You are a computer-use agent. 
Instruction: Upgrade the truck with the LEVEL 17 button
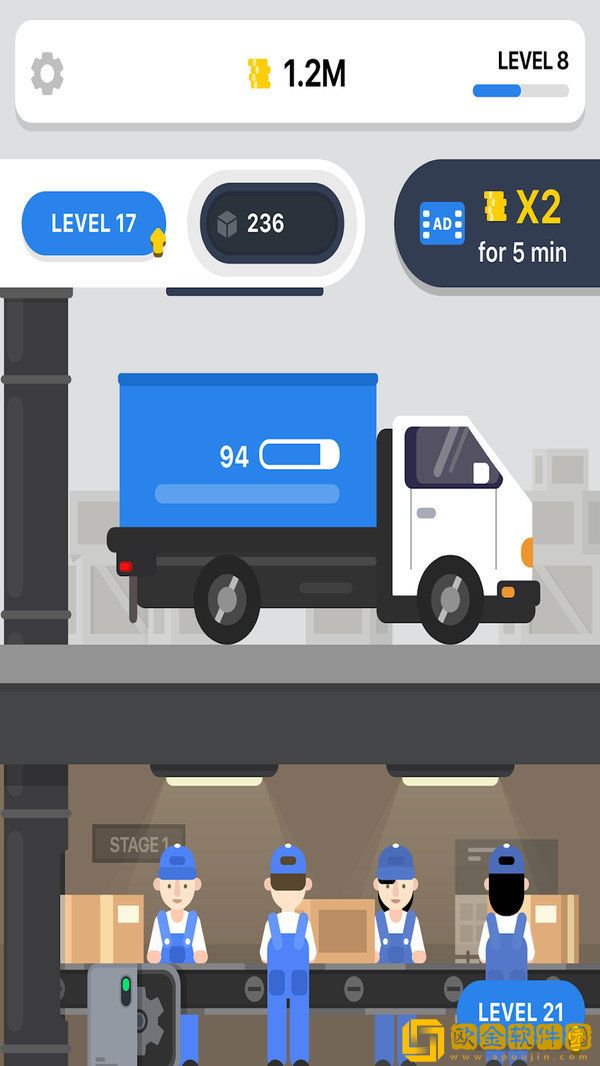click(94, 223)
